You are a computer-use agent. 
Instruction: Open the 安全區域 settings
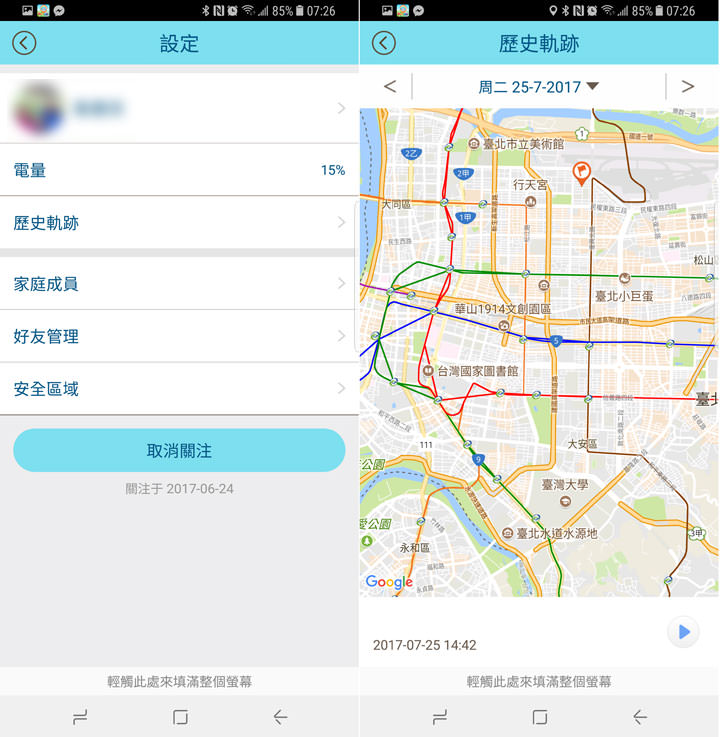coord(179,389)
